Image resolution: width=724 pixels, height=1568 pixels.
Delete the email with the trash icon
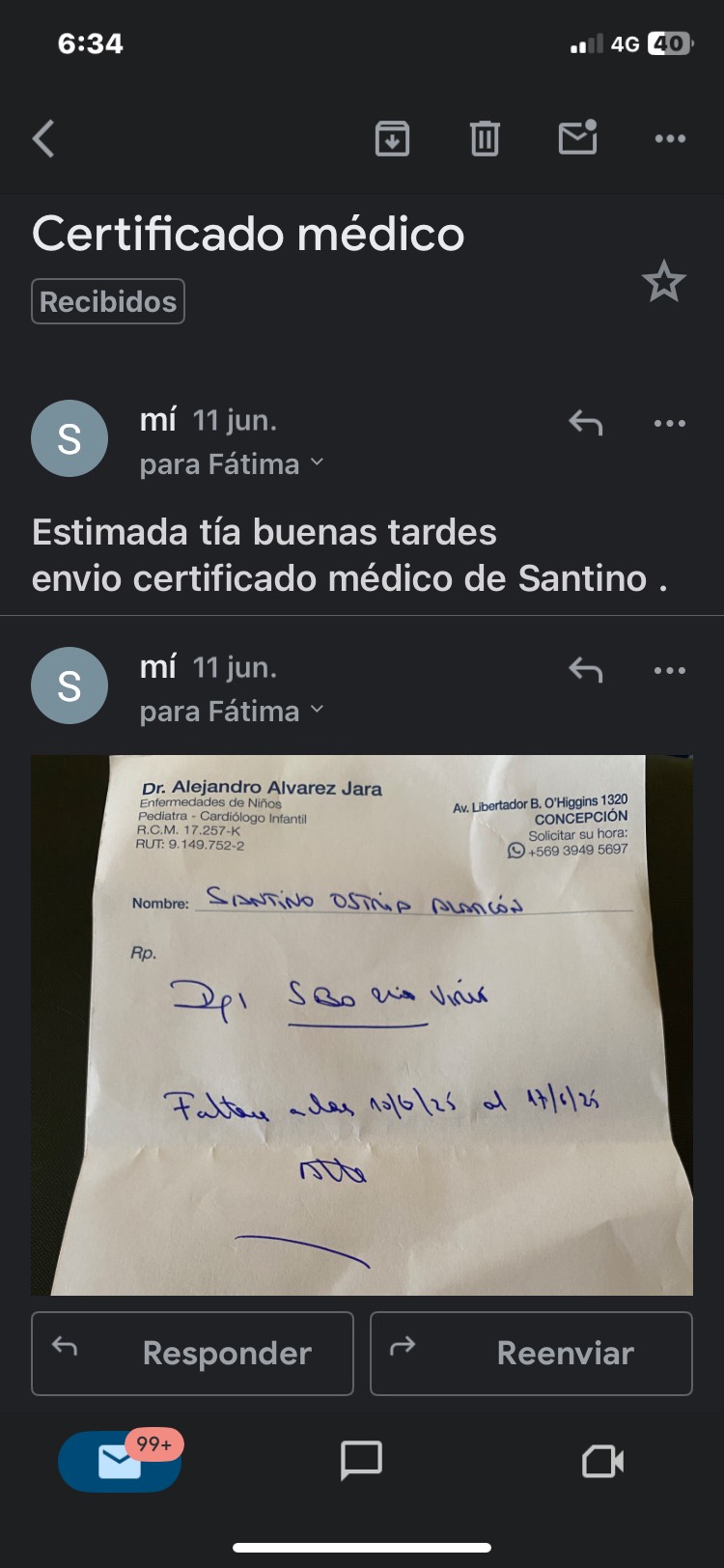pyautogui.click(x=485, y=139)
